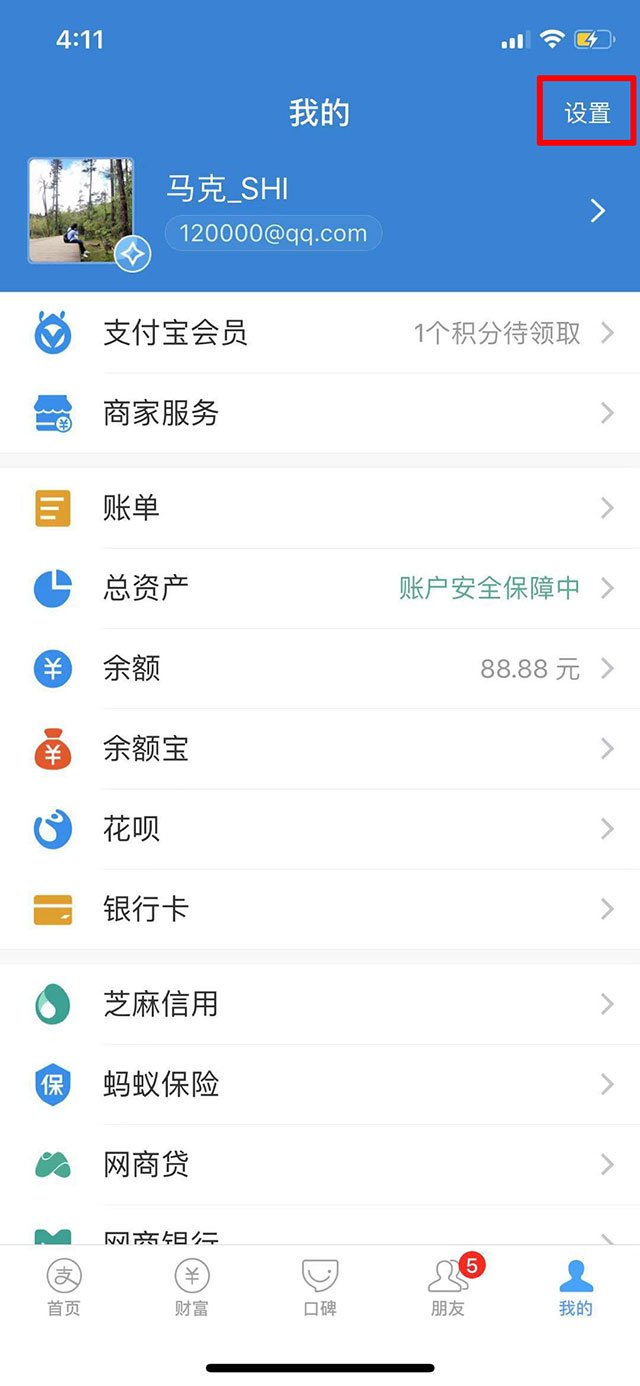The height and width of the screenshot is (1386, 640).
Task: Open the 马克_SHI profile details
Action: click(320, 211)
